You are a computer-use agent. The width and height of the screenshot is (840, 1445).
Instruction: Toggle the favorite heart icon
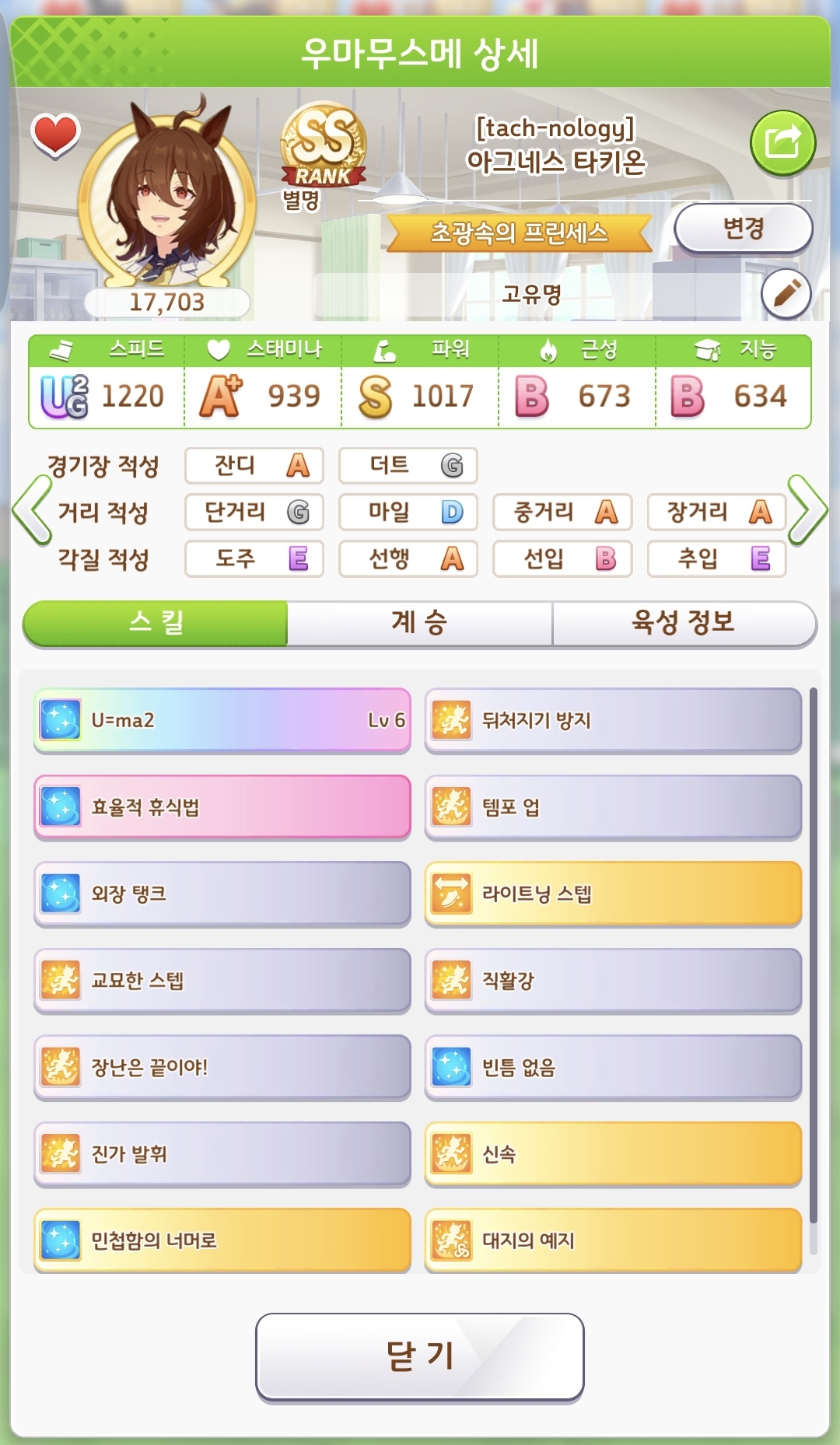click(55, 135)
